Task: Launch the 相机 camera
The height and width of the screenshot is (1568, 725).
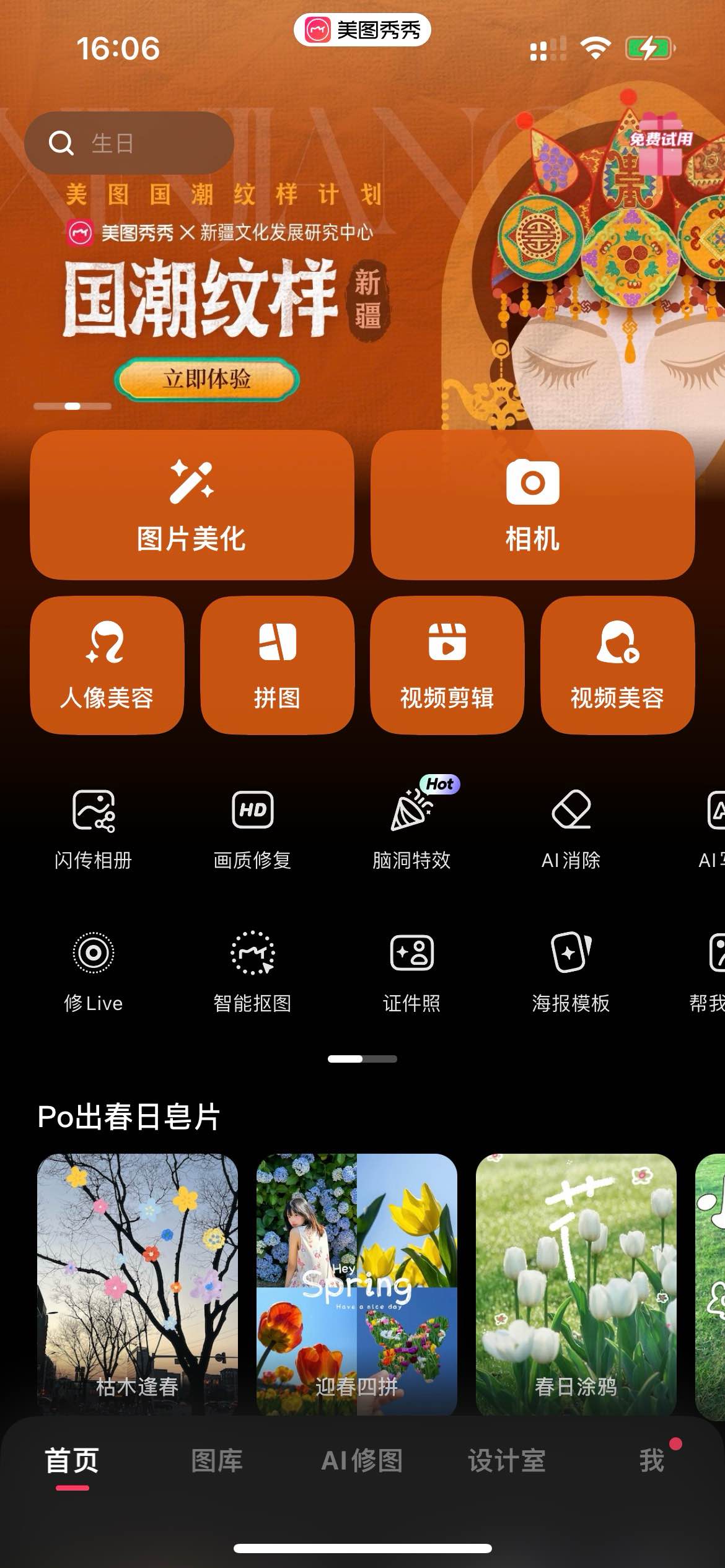Action: (x=532, y=505)
